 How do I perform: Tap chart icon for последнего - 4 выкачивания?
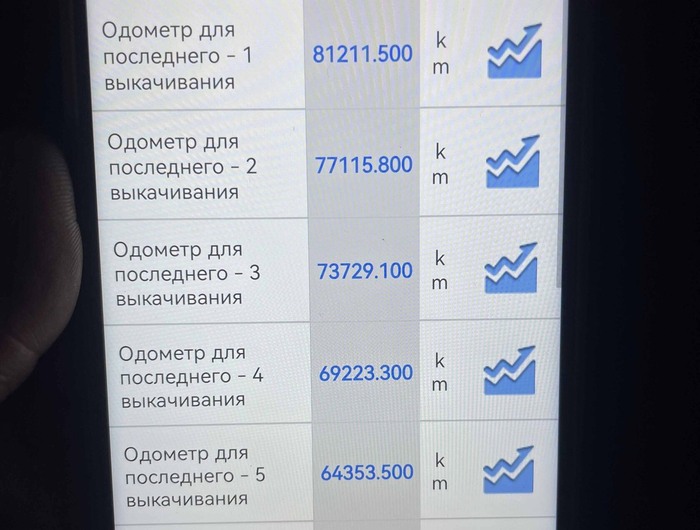510,370
